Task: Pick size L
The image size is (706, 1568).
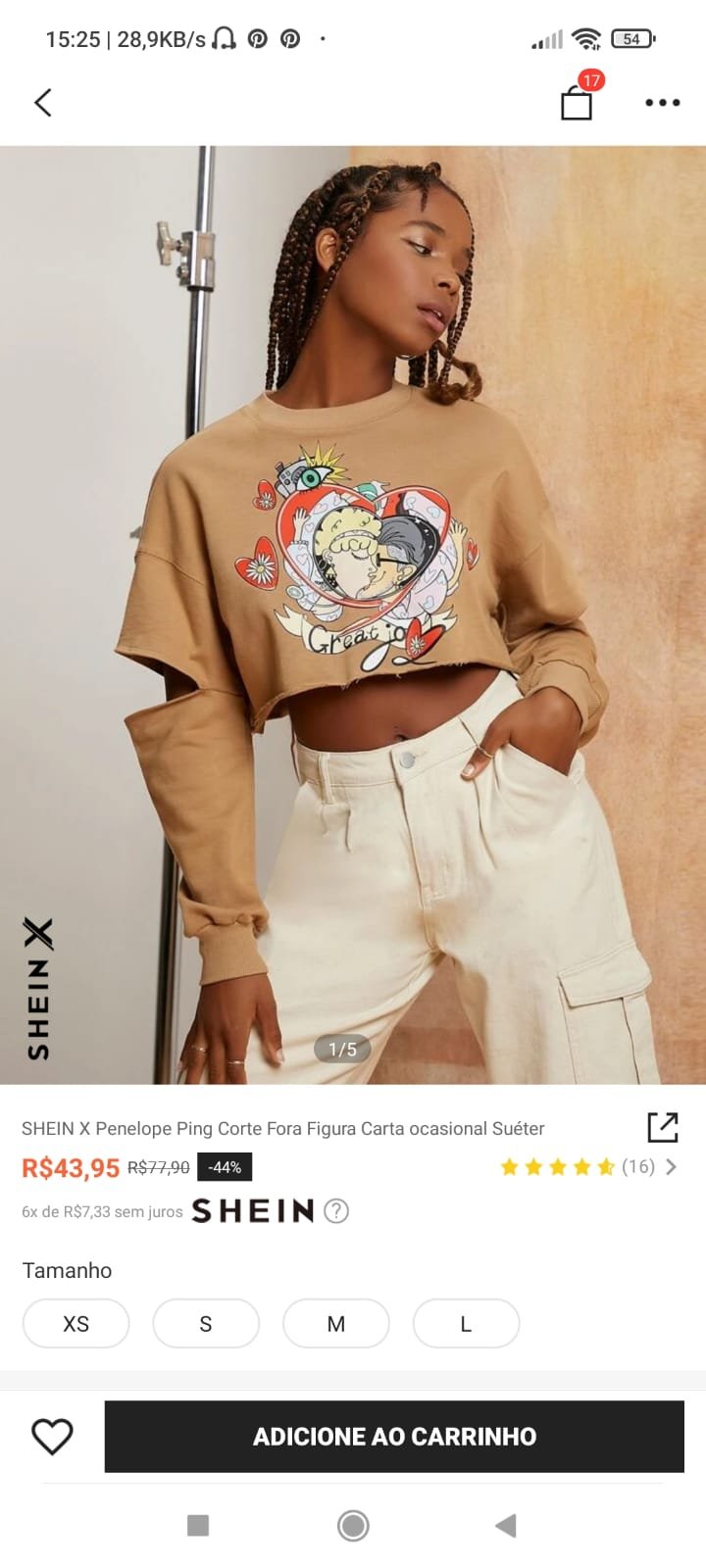Action: click(466, 1324)
